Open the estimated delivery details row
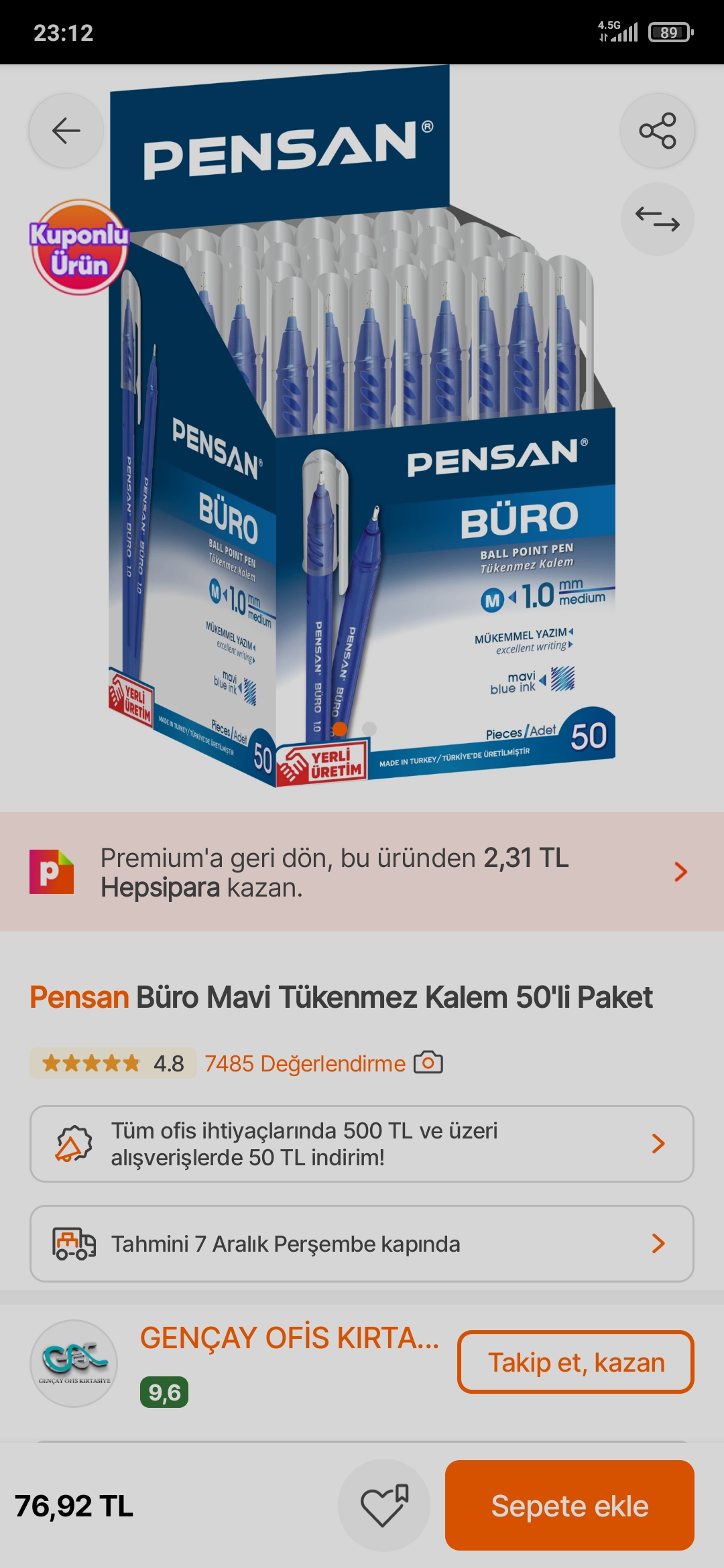 362,1244
